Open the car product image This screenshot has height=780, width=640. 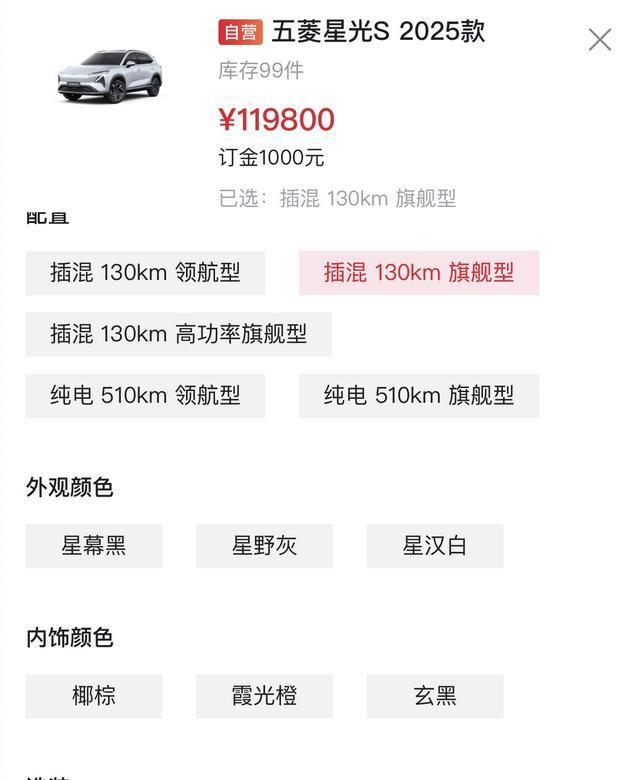pyautogui.click(x=108, y=75)
